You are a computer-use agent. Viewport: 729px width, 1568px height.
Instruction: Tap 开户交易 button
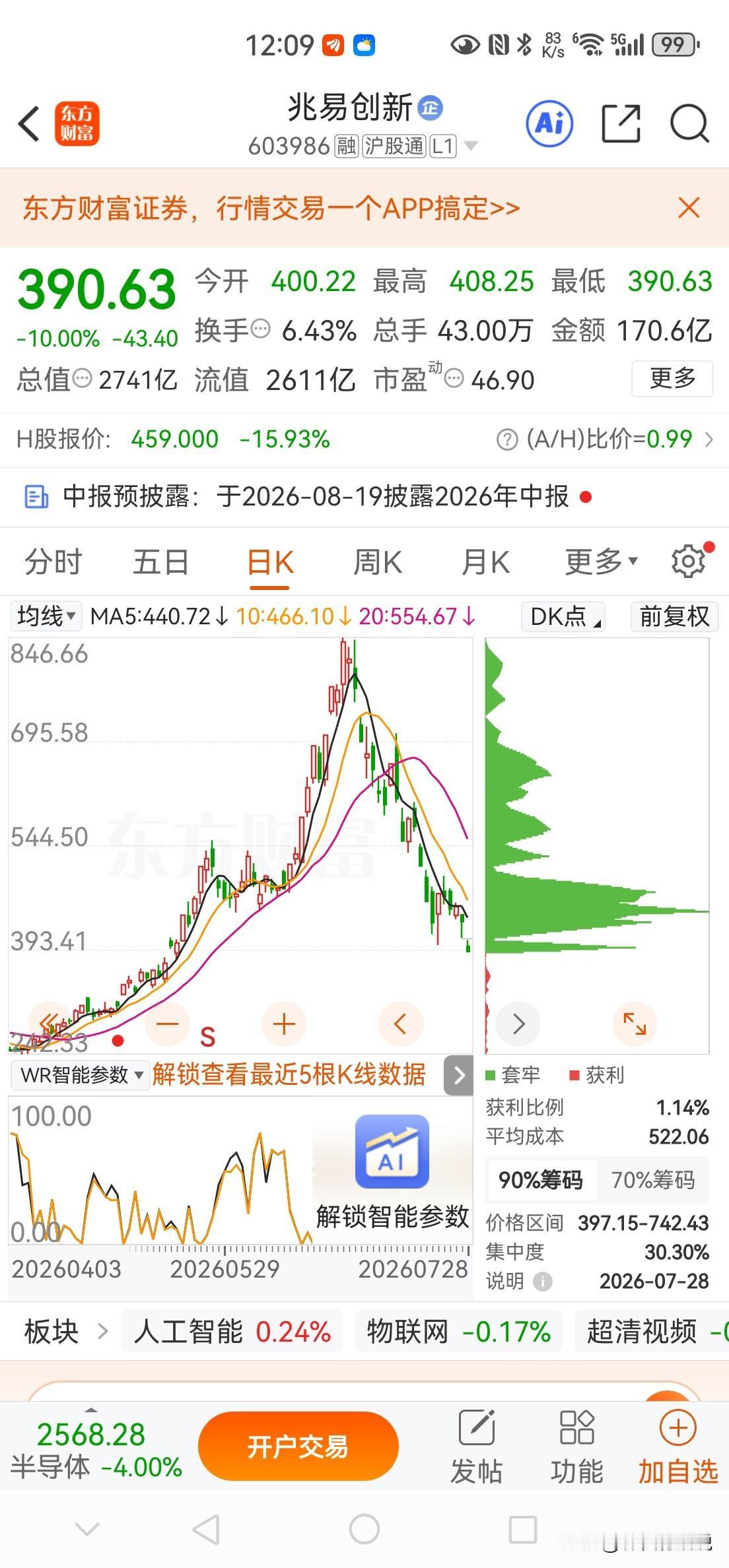pyautogui.click(x=298, y=1447)
